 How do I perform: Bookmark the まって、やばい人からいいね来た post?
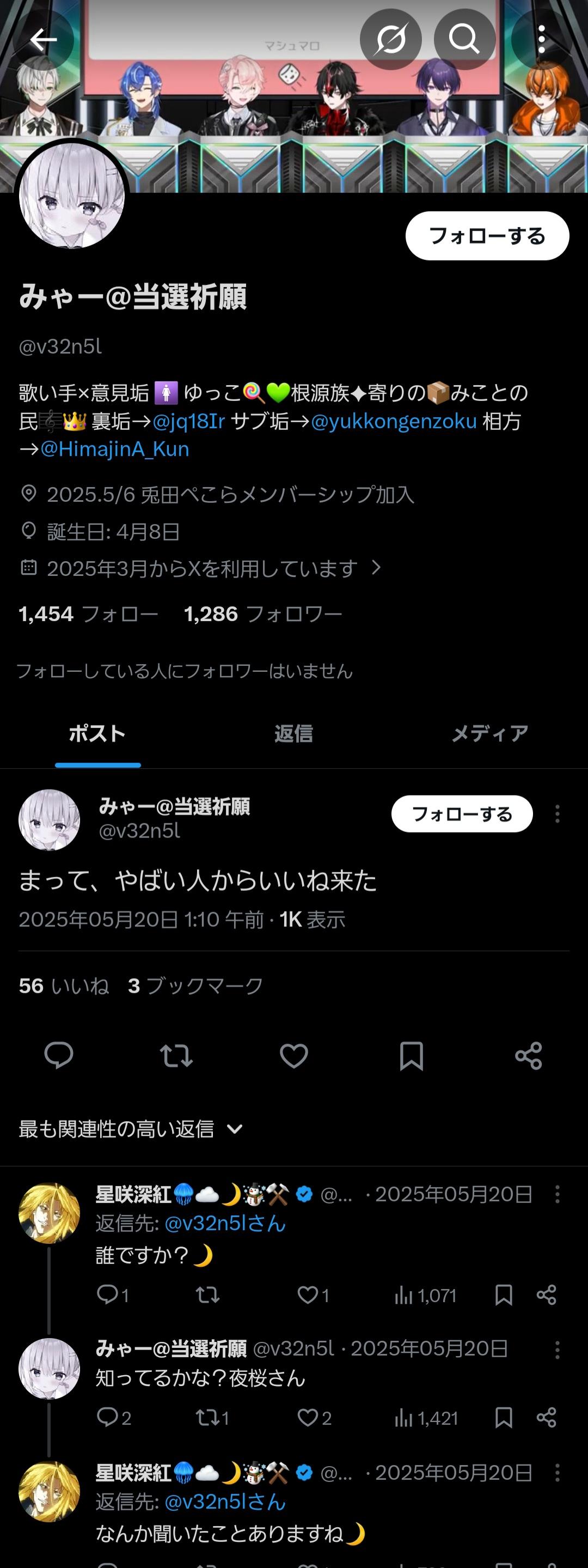(x=411, y=1055)
